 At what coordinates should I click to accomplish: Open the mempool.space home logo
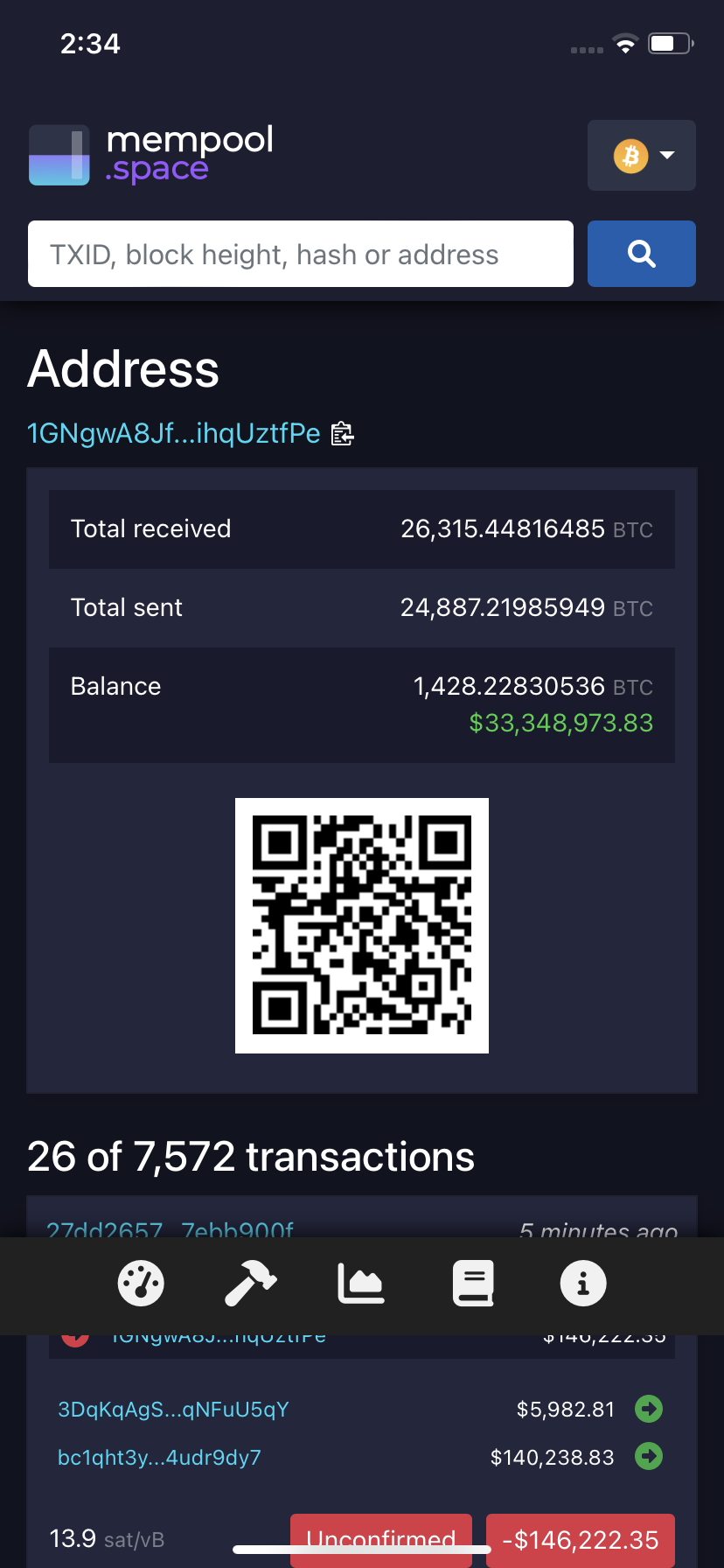click(x=152, y=155)
